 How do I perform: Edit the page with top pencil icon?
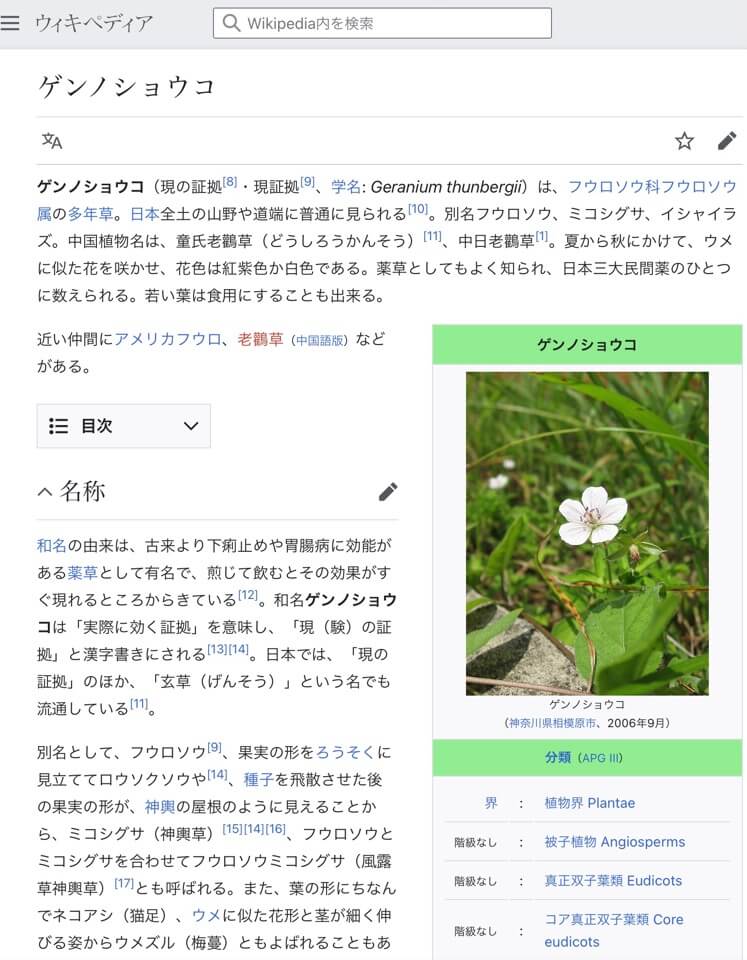727,141
